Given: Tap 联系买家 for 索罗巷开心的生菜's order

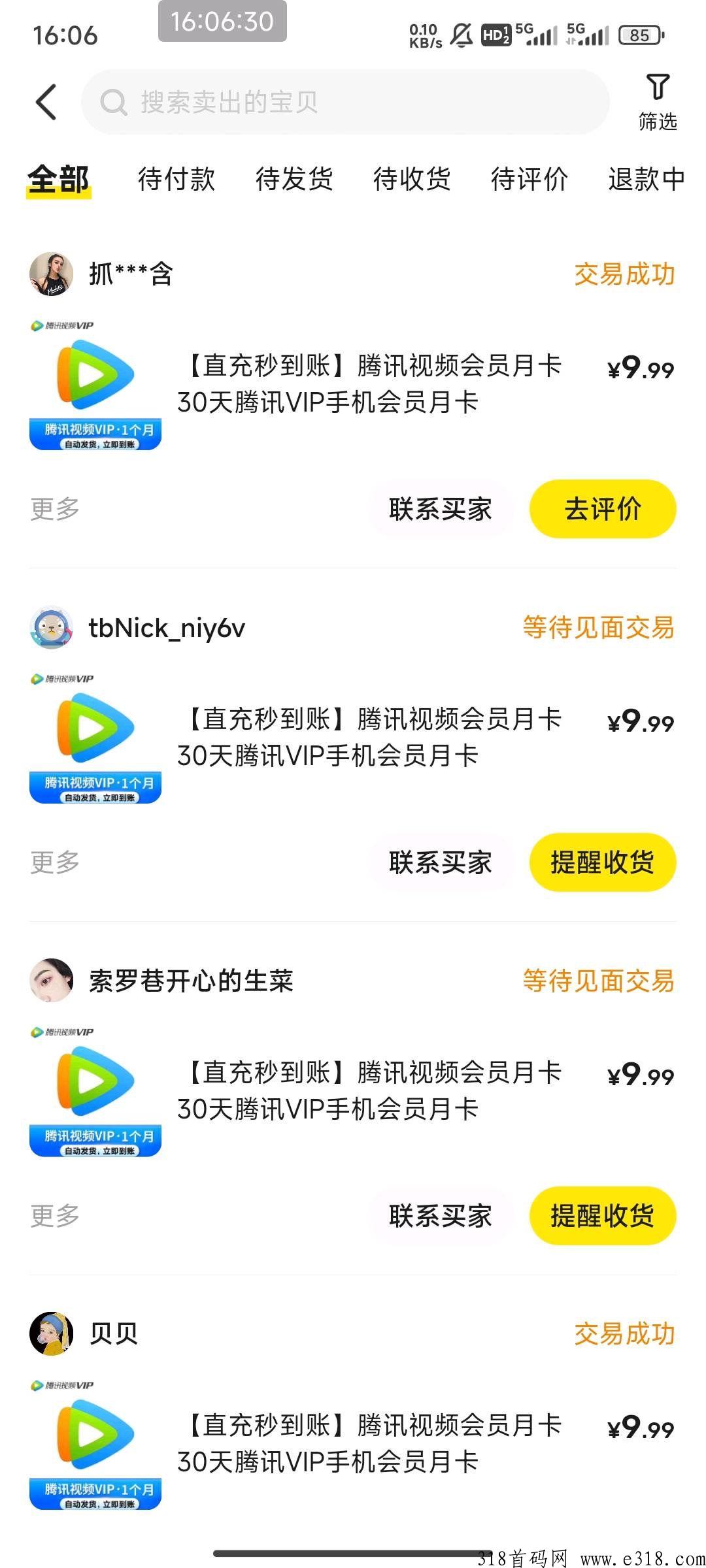Looking at the screenshot, I should click(441, 1216).
